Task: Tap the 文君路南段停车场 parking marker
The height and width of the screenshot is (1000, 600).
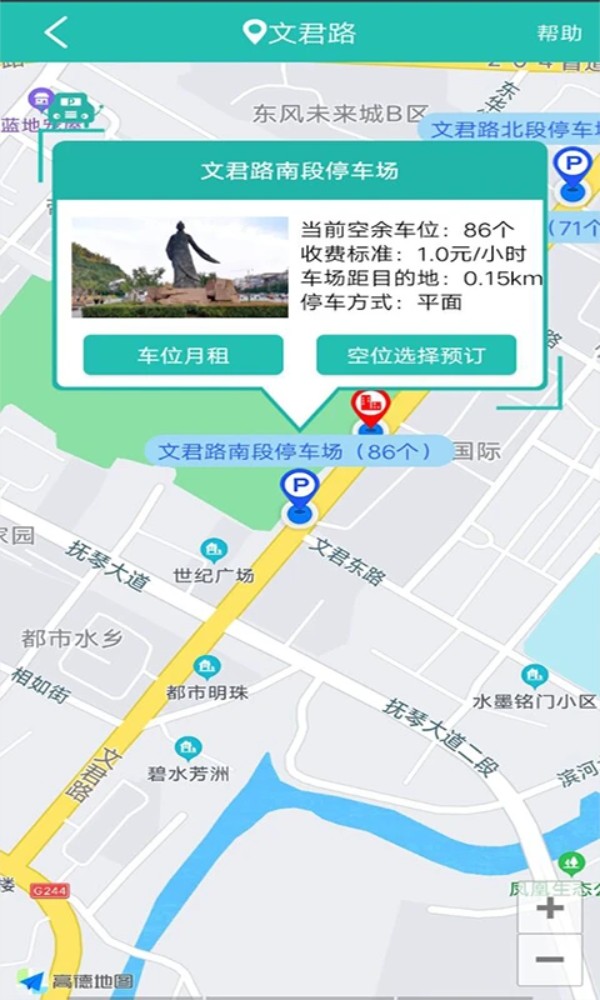Action: coord(299,498)
